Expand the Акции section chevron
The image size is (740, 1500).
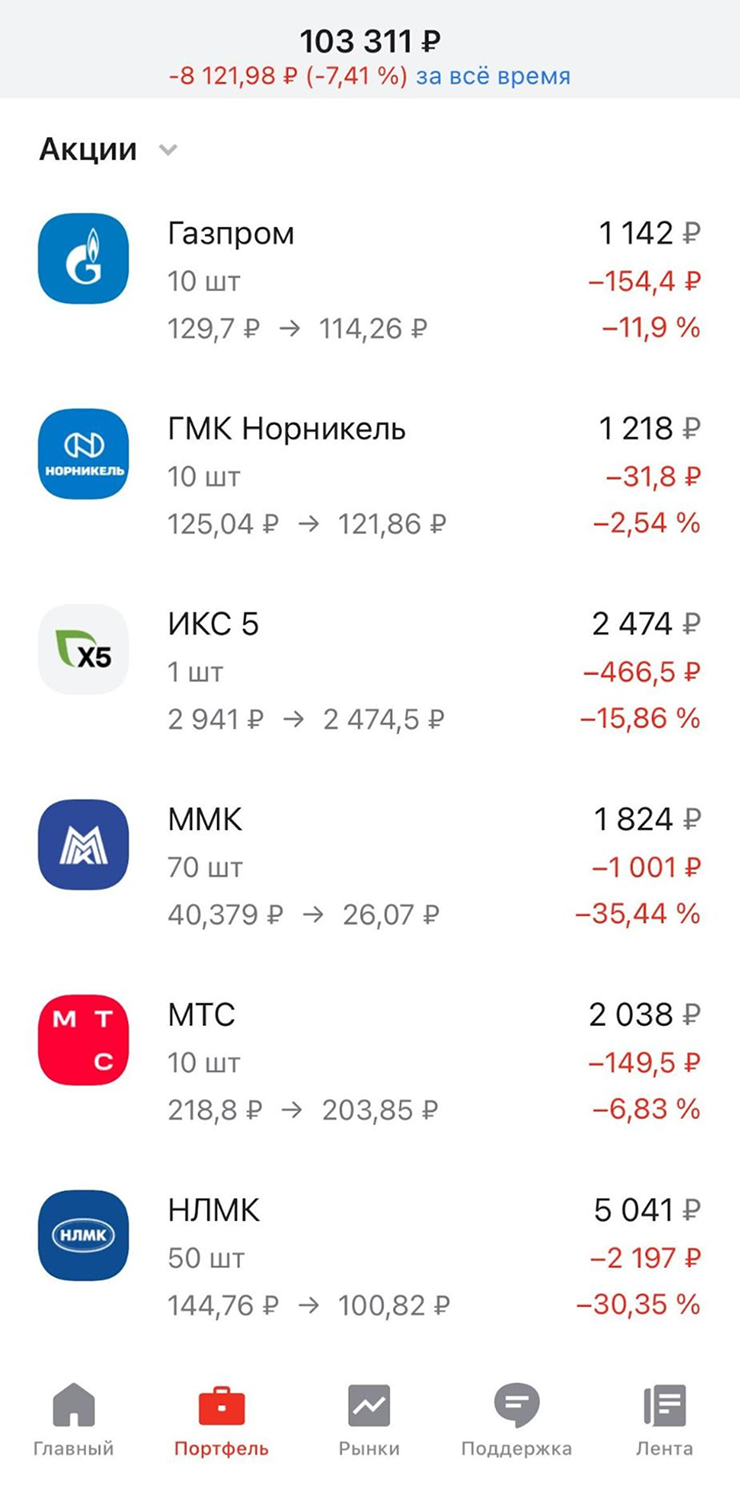(169, 150)
